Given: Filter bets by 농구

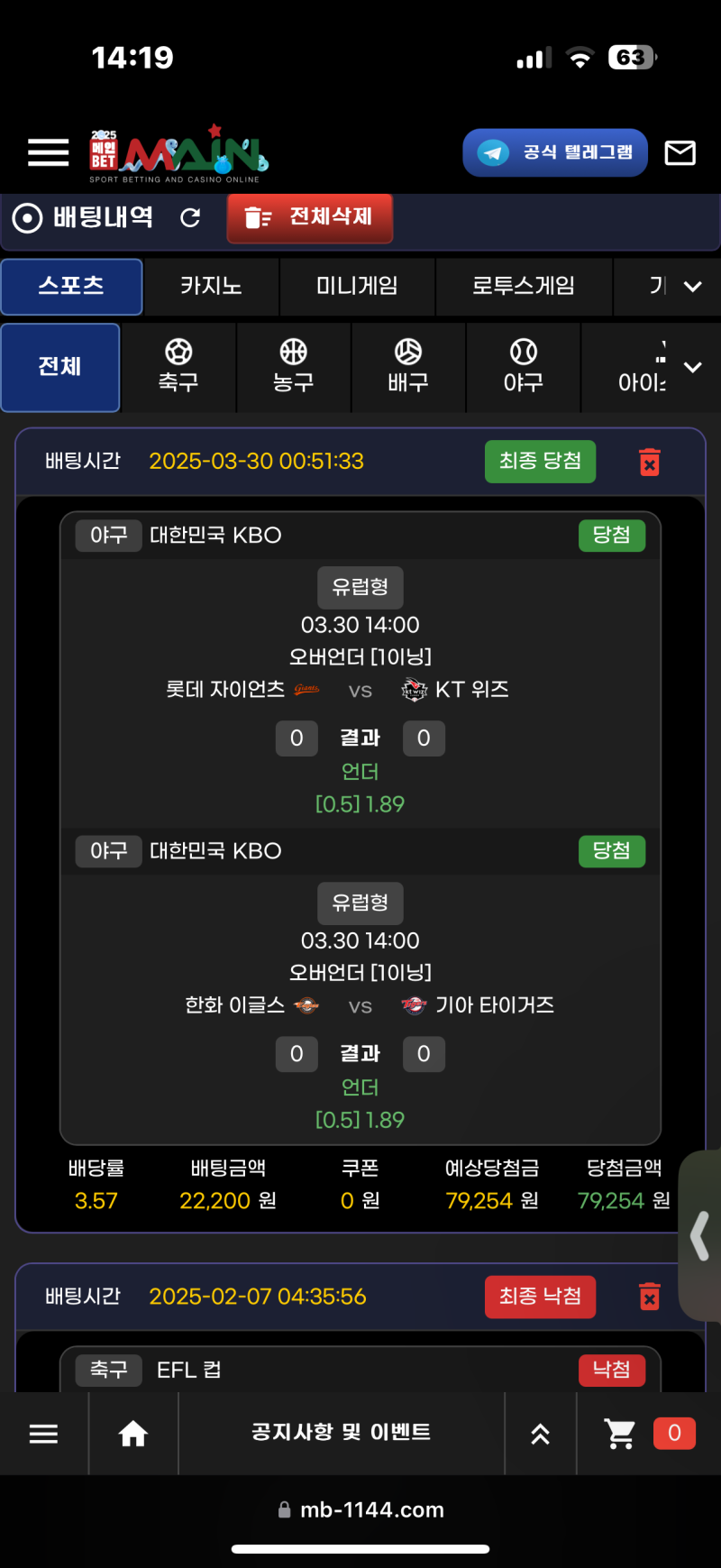Looking at the screenshot, I should 293,366.
